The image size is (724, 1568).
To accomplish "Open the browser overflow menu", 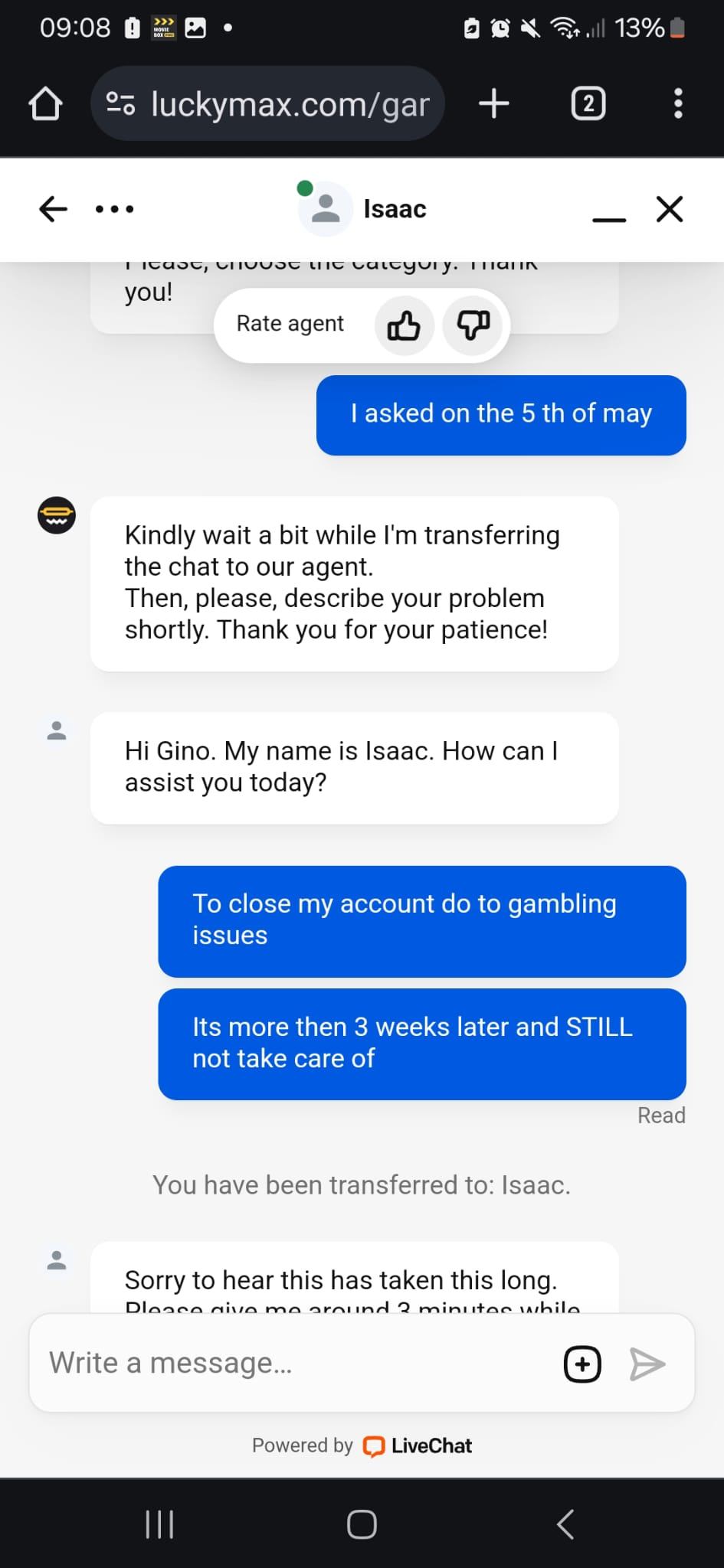I will coord(677,103).
